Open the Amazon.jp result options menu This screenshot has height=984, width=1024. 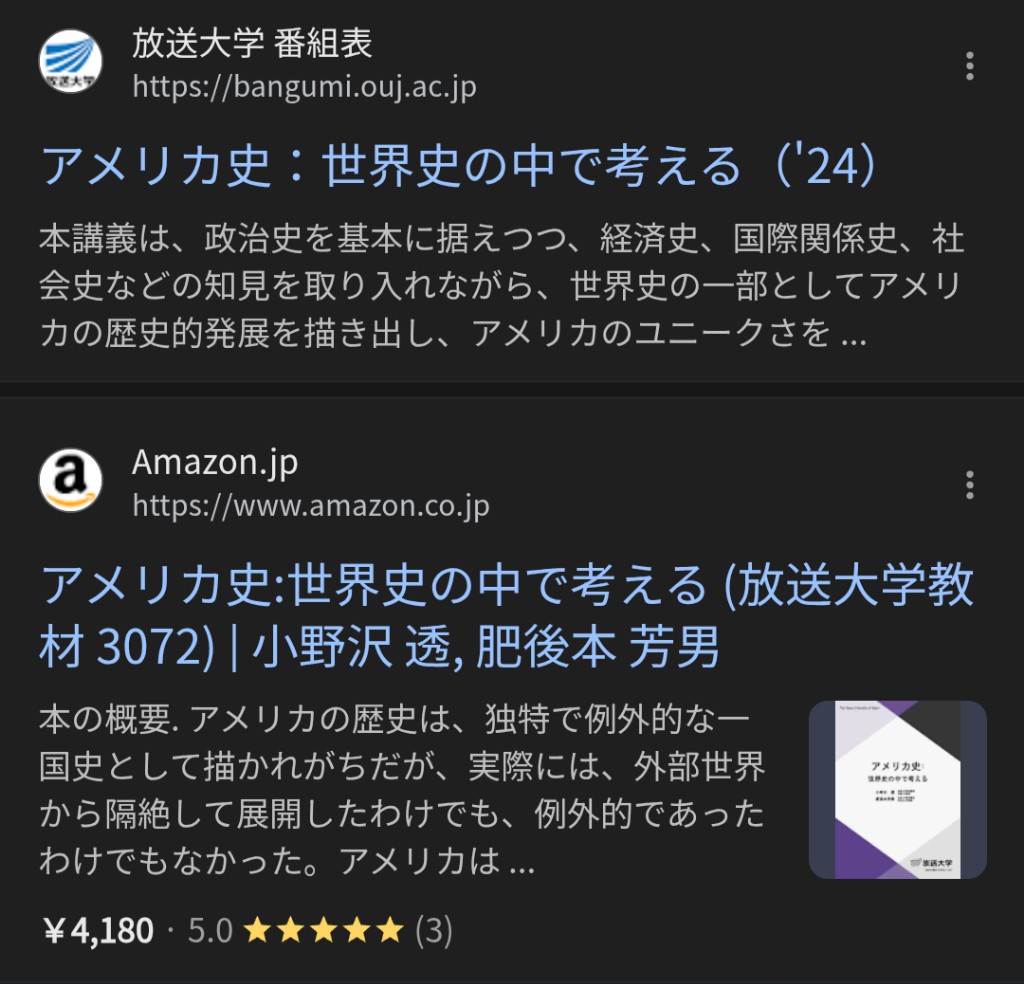point(969,485)
